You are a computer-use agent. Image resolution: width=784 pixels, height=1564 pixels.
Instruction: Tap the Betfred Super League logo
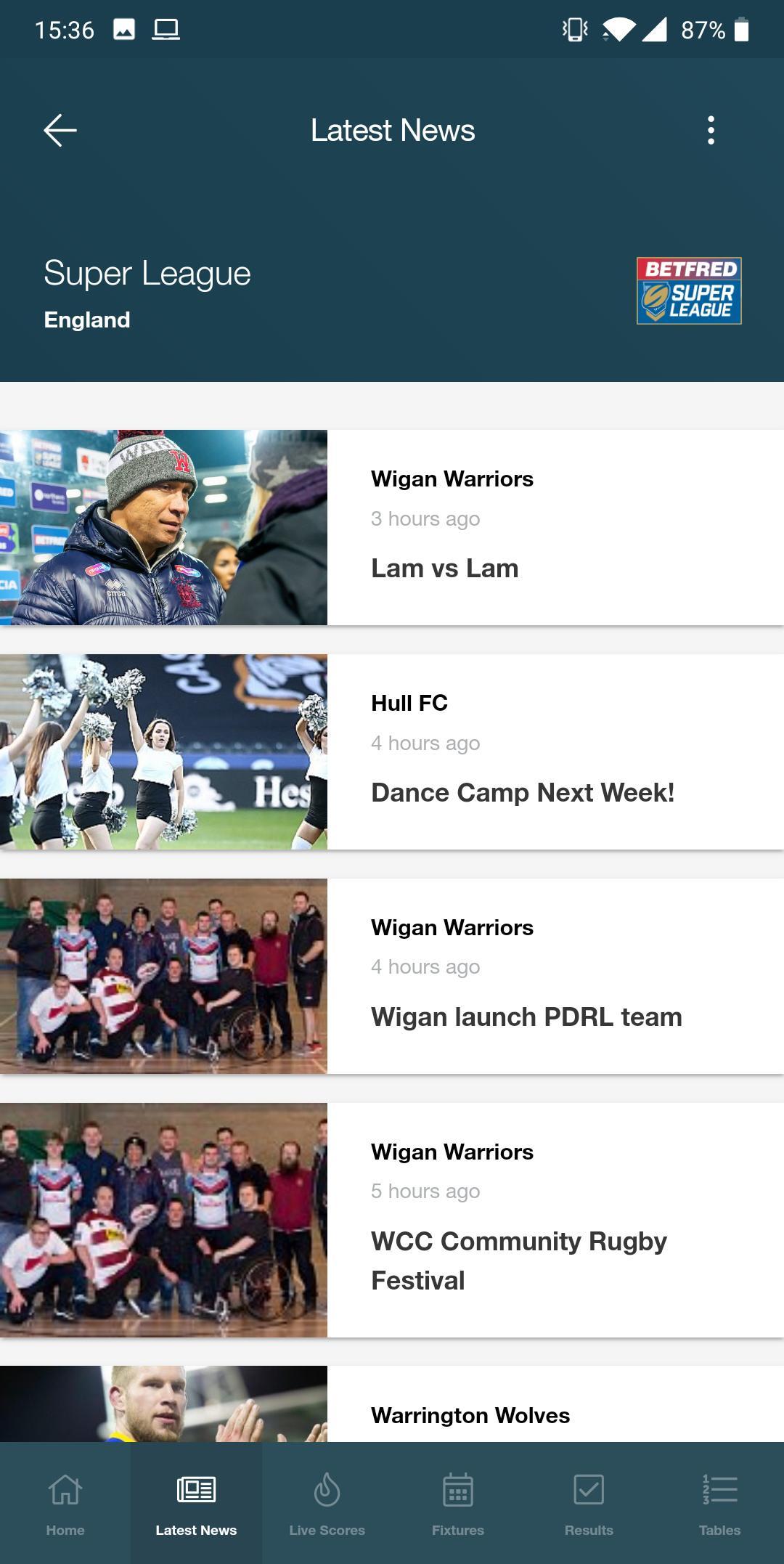688,292
